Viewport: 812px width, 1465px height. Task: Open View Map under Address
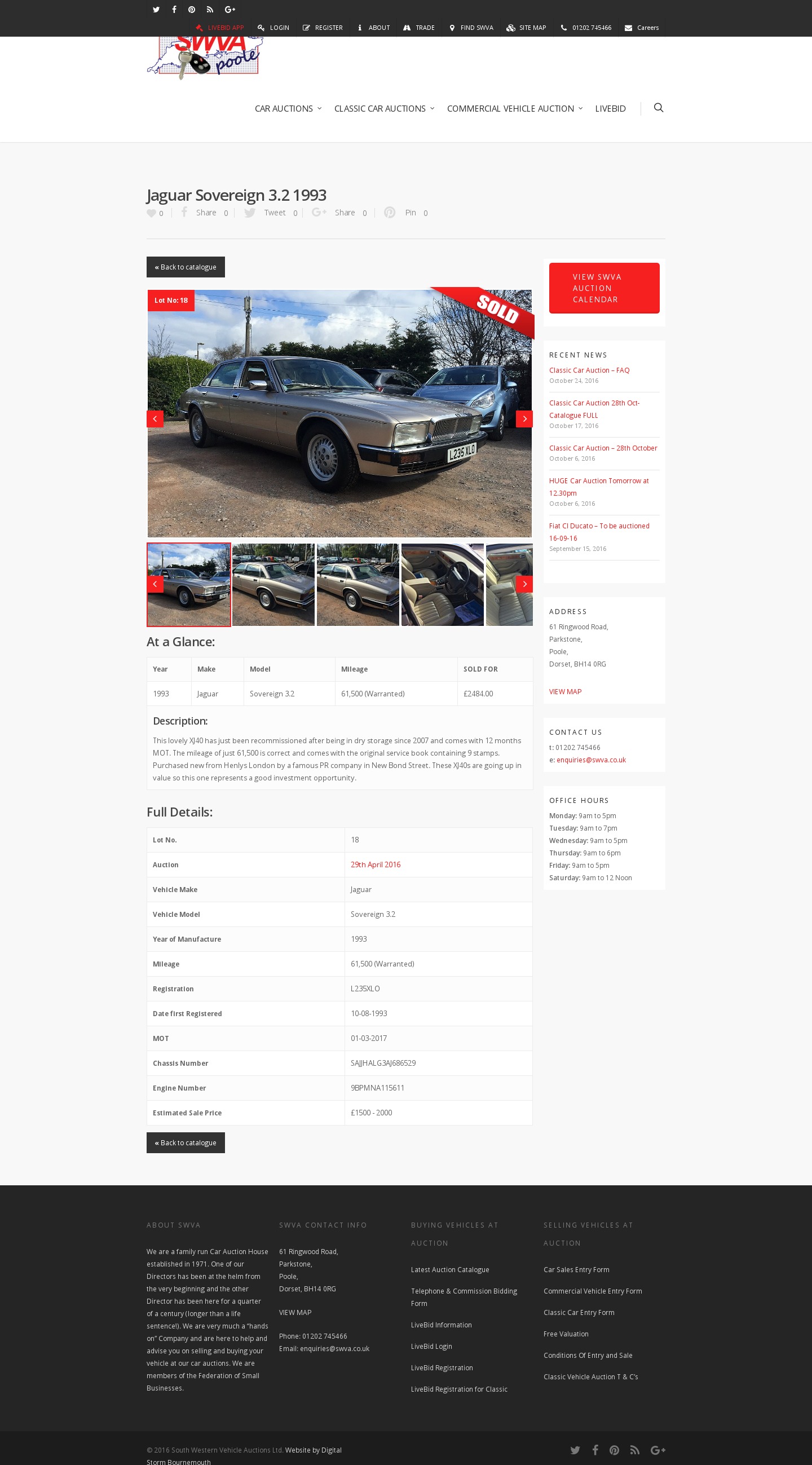click(x=565, y=691)
